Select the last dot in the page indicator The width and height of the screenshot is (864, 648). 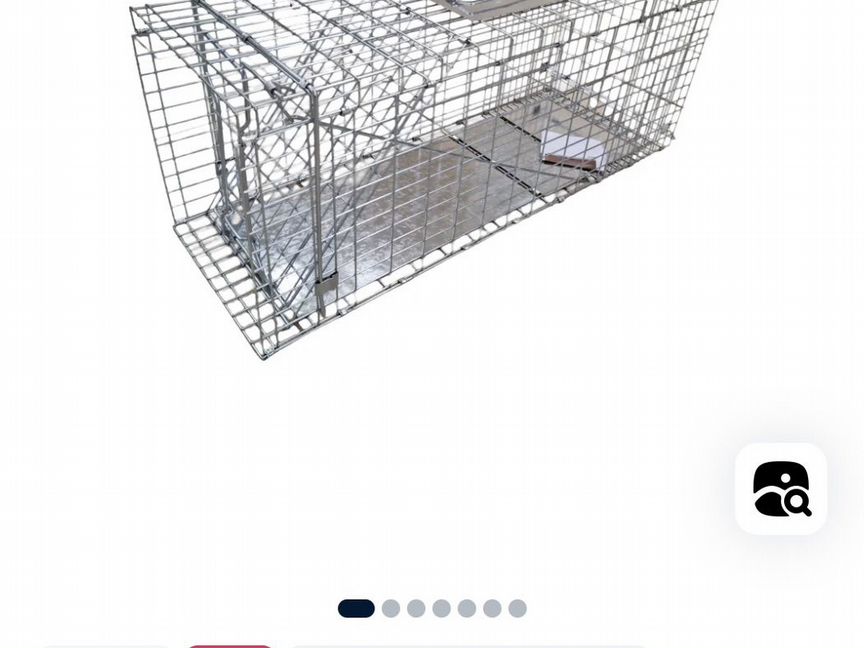click(x=517, y=608)
